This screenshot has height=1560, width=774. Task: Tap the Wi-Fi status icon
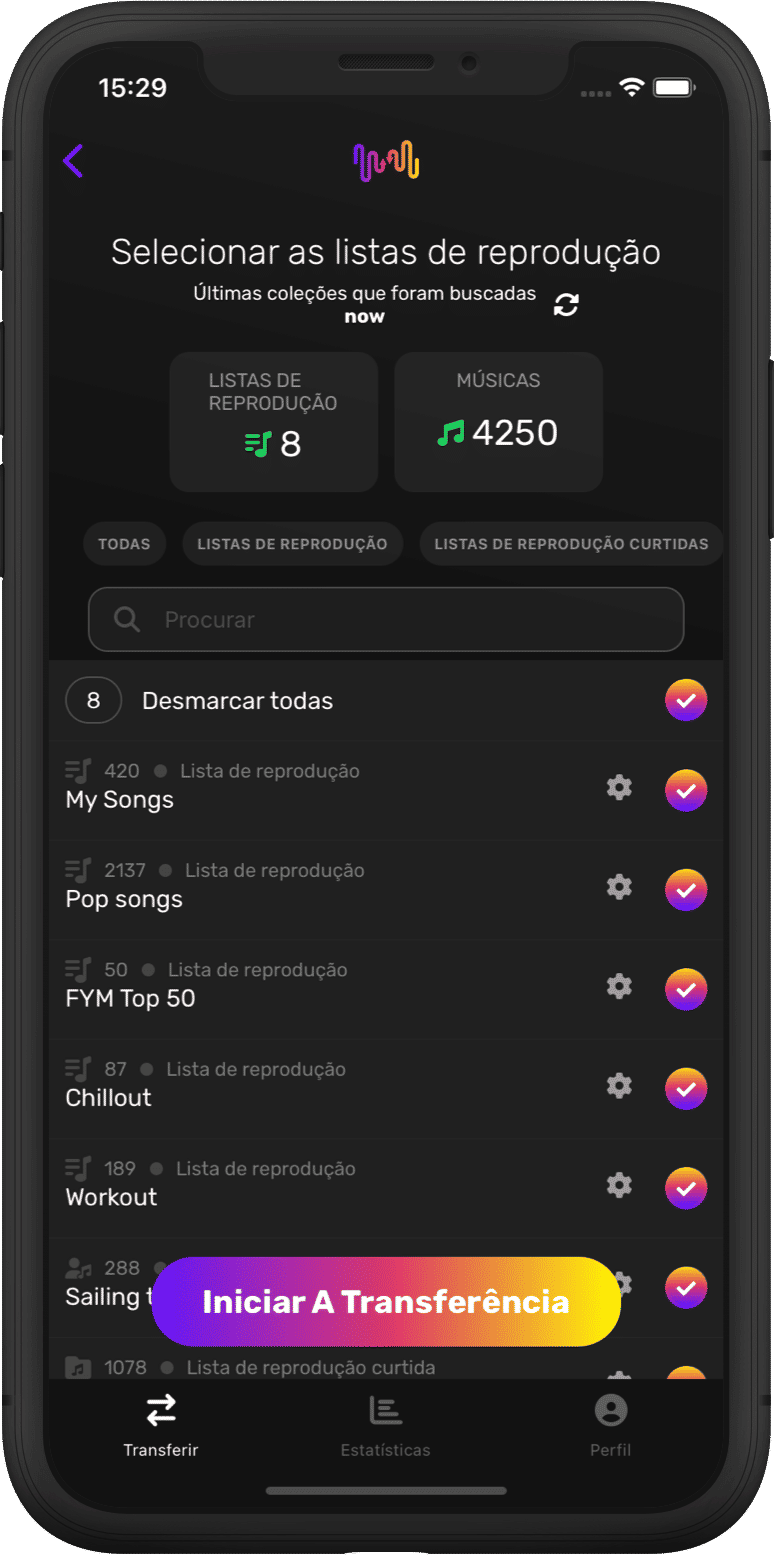pyautogui.click(x=631, y=88)
